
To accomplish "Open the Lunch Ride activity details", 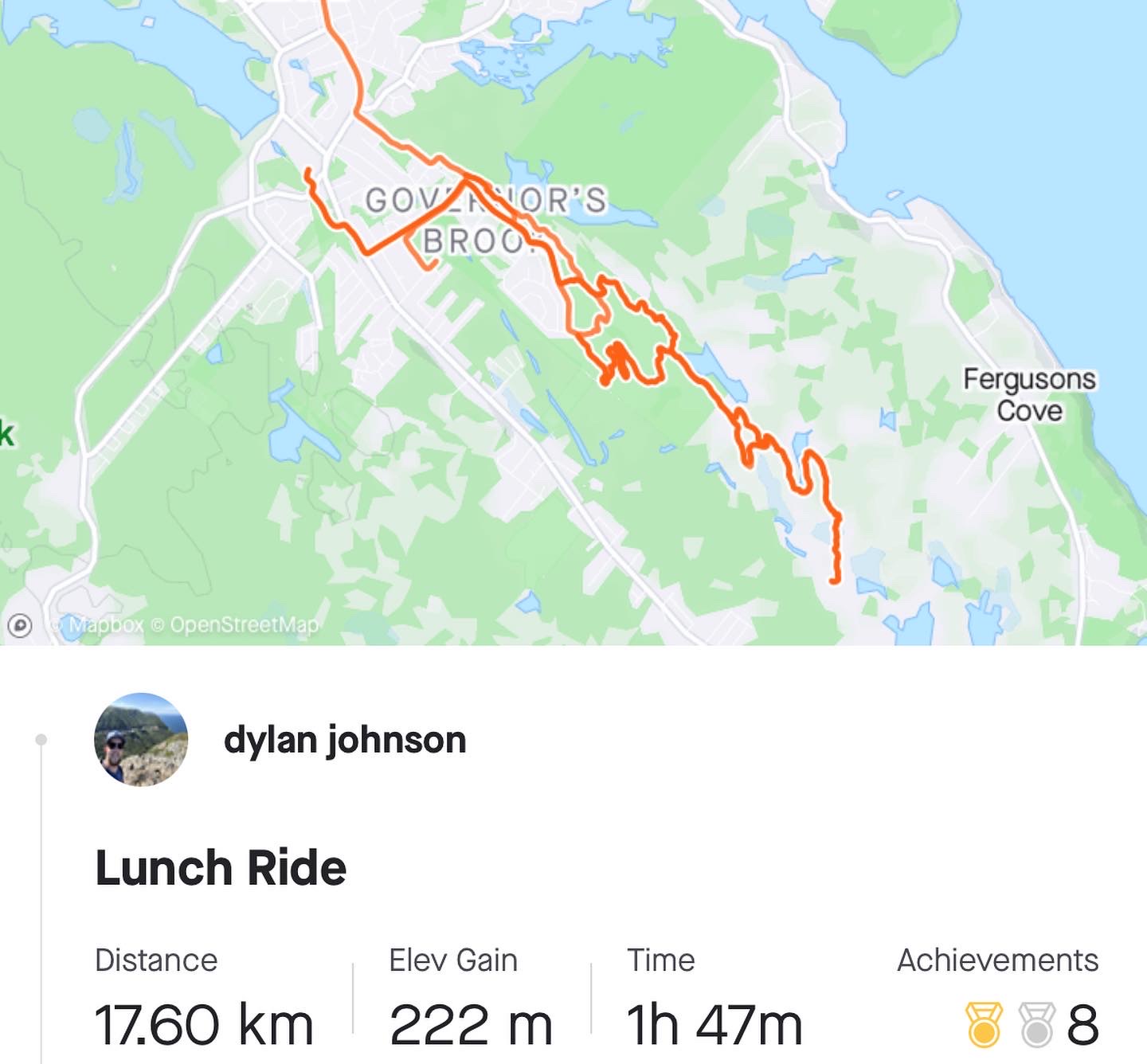I will point(221,867).
